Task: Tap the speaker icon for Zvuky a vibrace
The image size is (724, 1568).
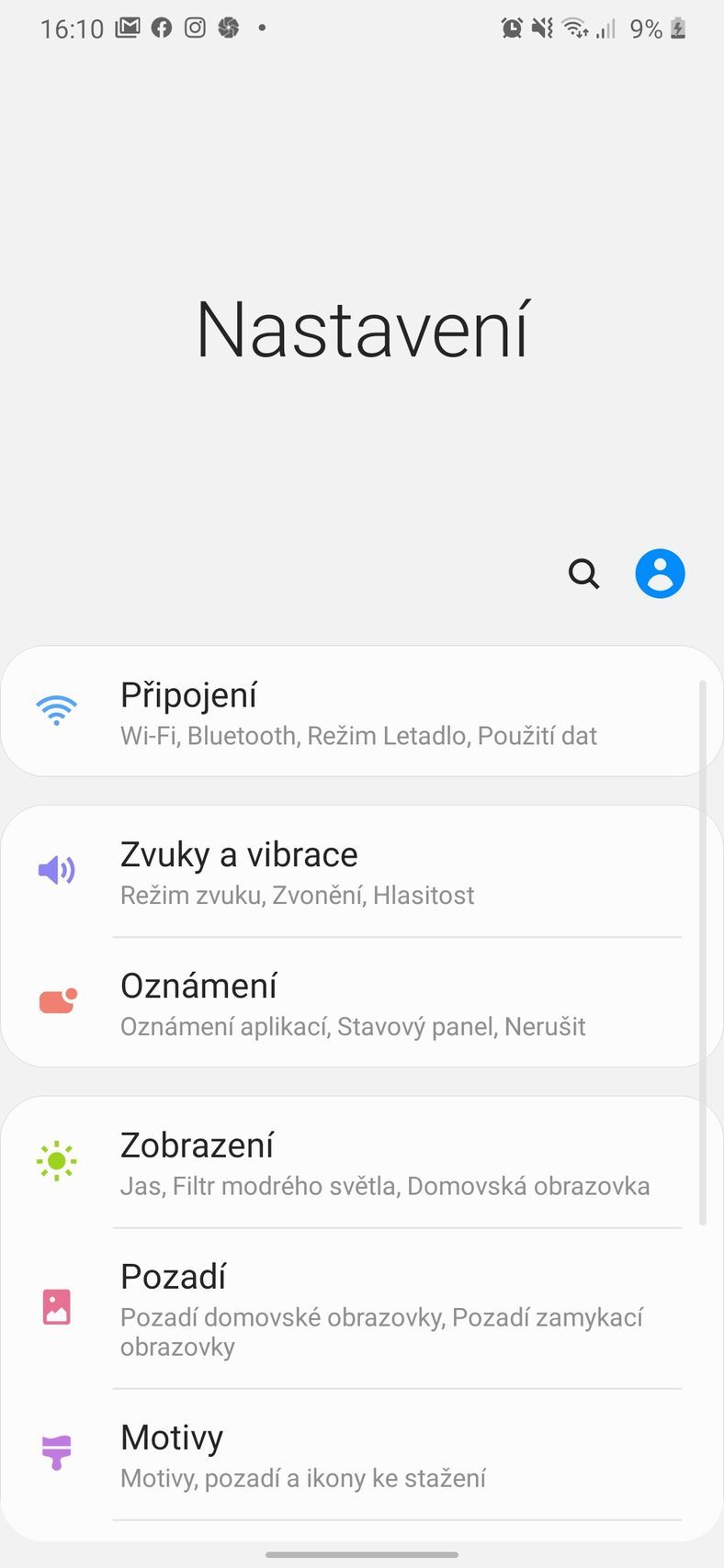Action: point(56,869)
